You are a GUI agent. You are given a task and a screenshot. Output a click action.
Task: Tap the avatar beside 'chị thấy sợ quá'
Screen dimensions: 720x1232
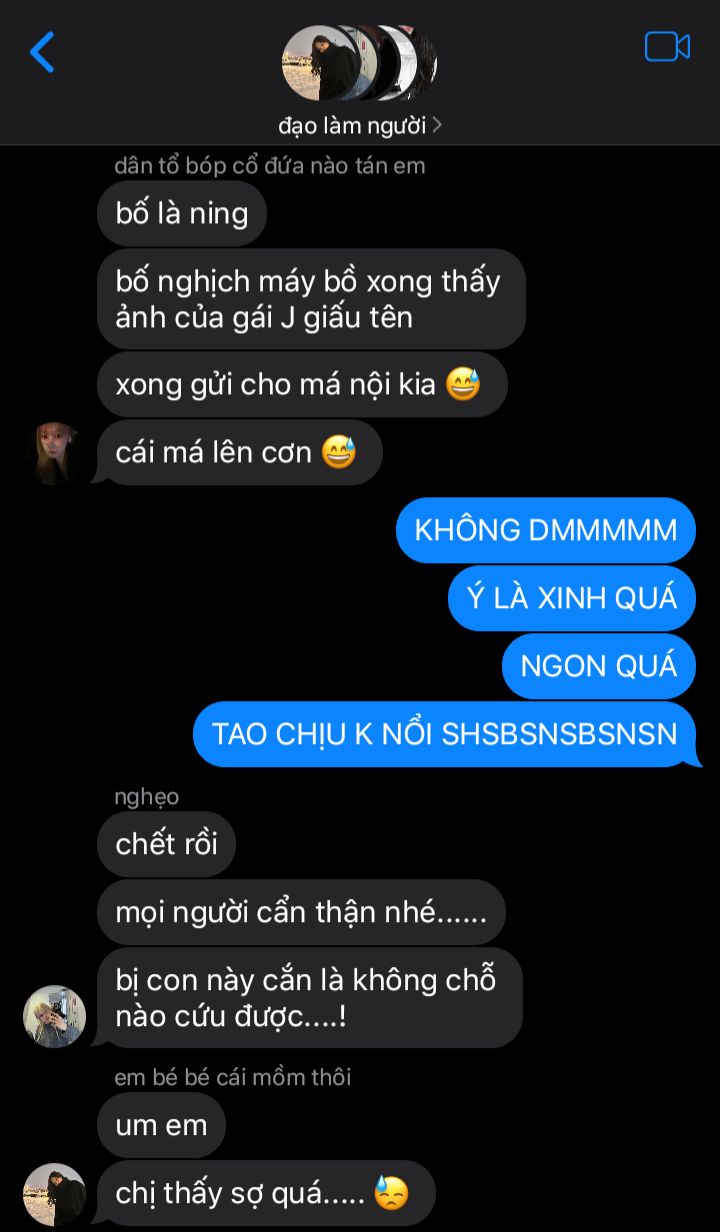click(x=55, y=1194)
